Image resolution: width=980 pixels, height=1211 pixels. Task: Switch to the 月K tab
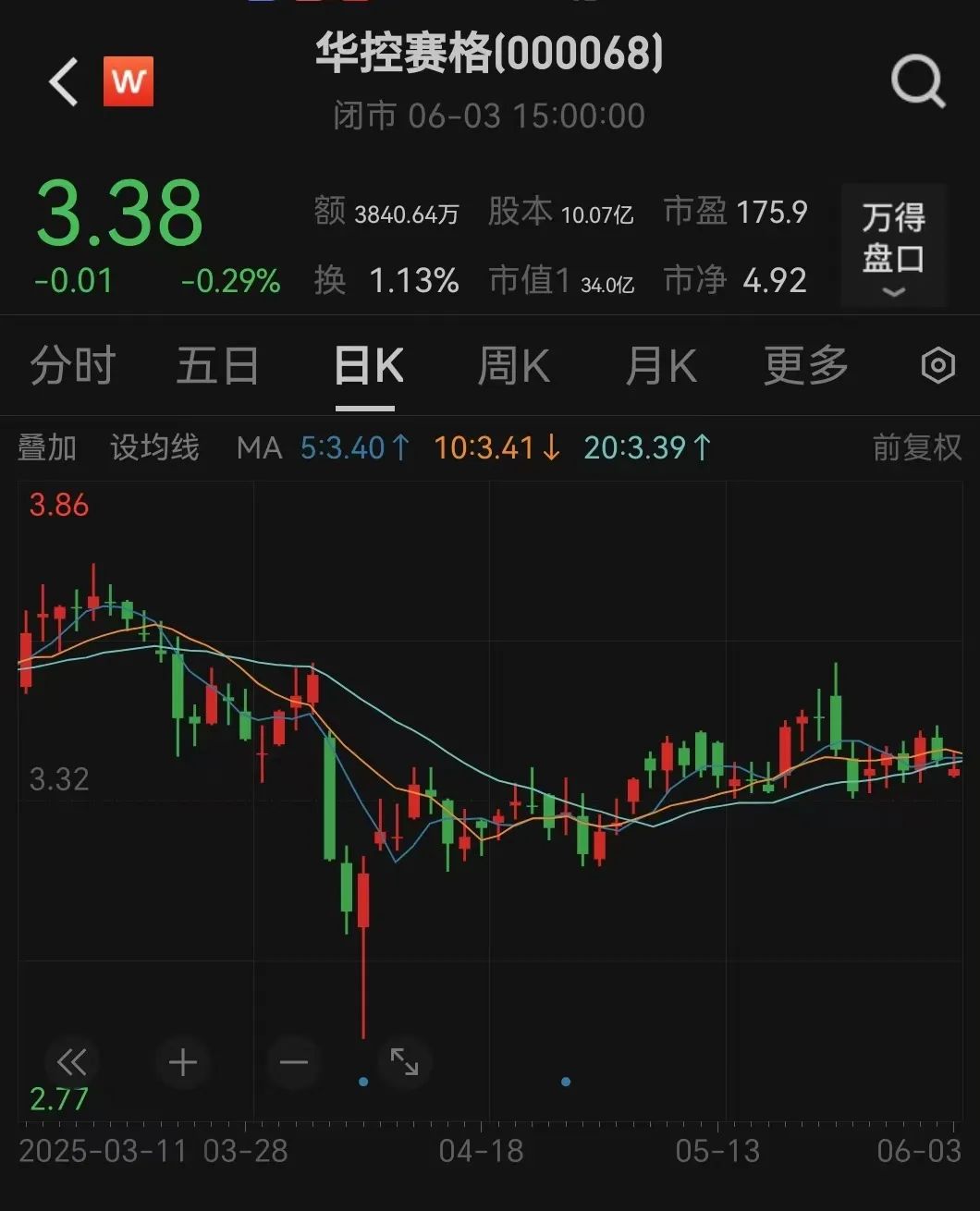click(660, 366)
